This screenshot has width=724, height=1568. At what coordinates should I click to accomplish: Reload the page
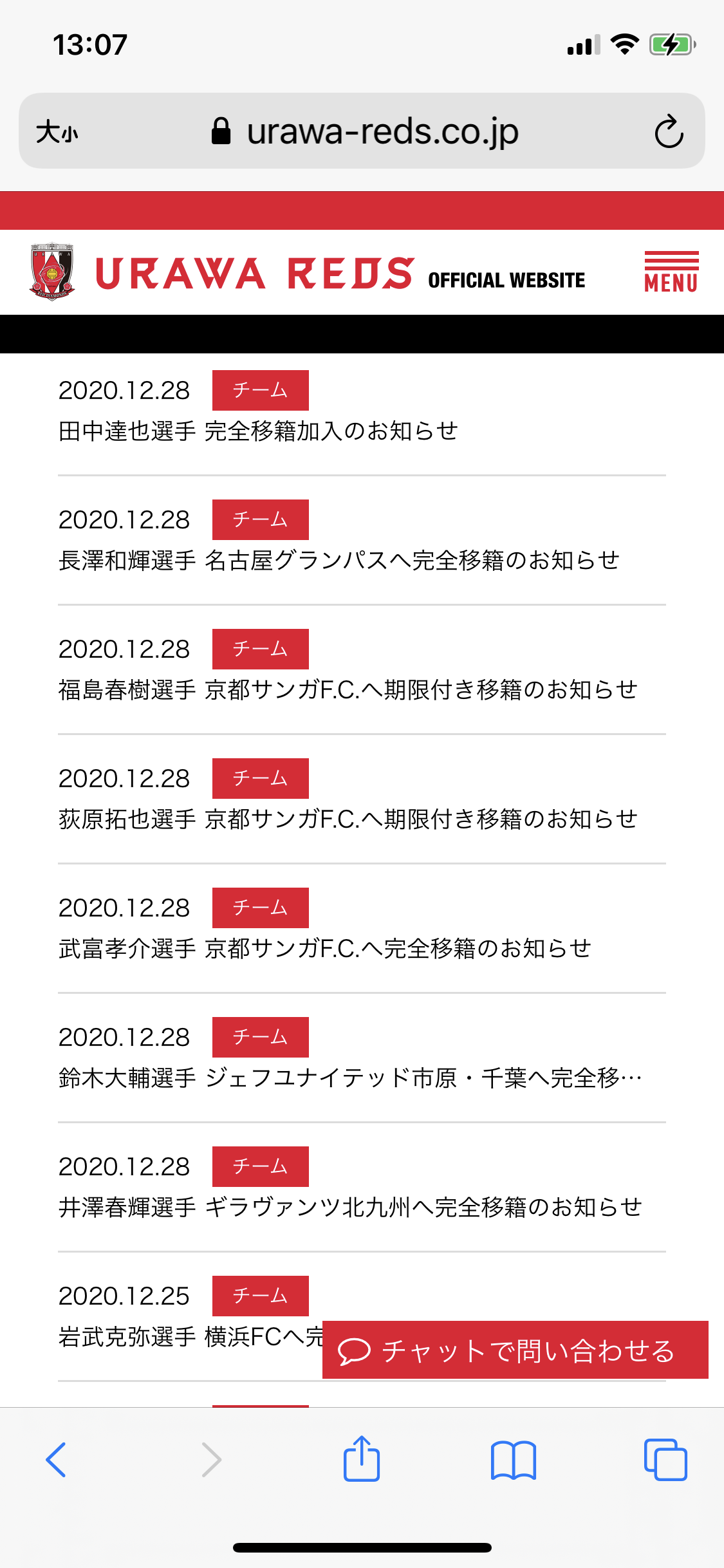pos(669,131)
